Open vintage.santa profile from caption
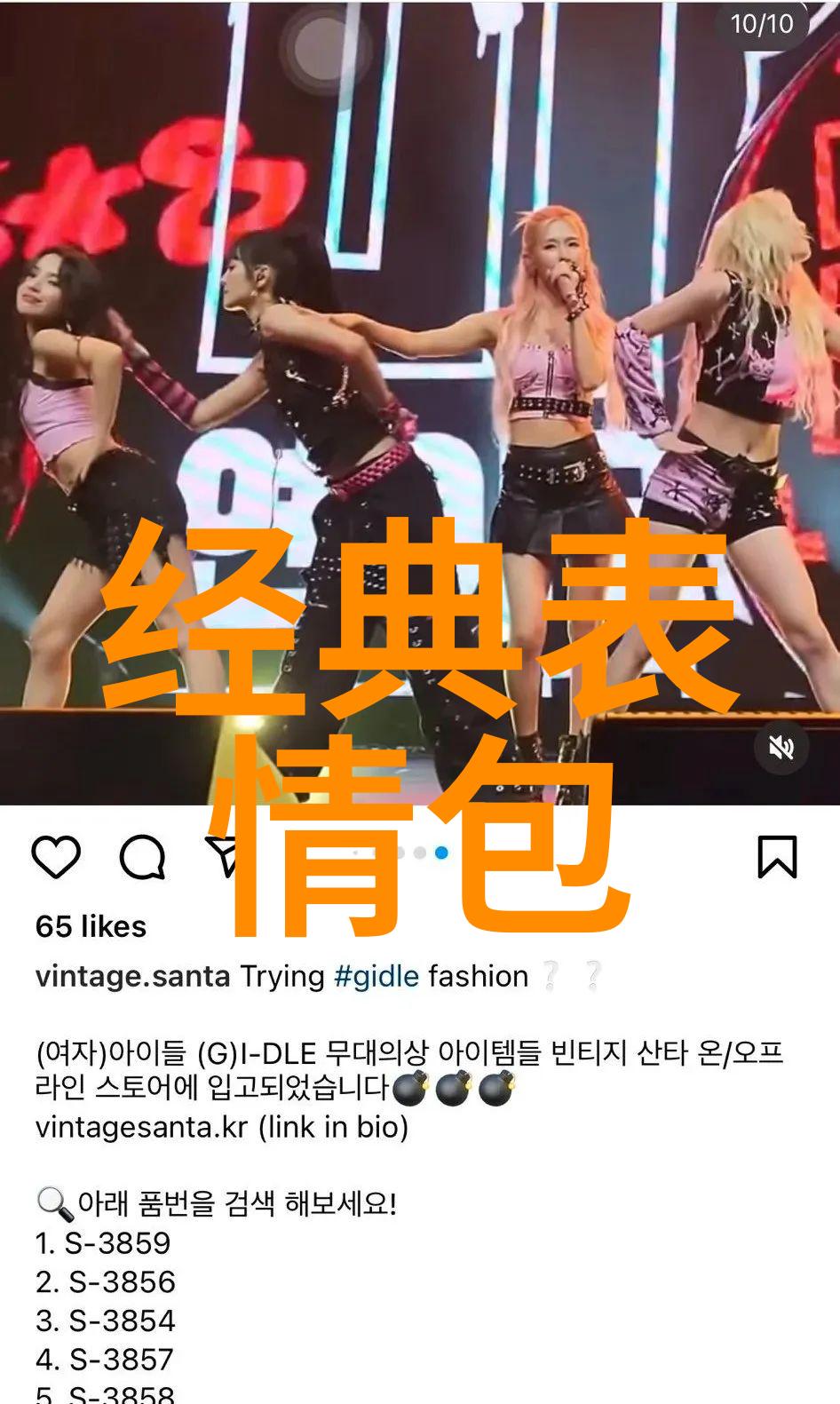The image size is (840, 1404). point(132,976)
